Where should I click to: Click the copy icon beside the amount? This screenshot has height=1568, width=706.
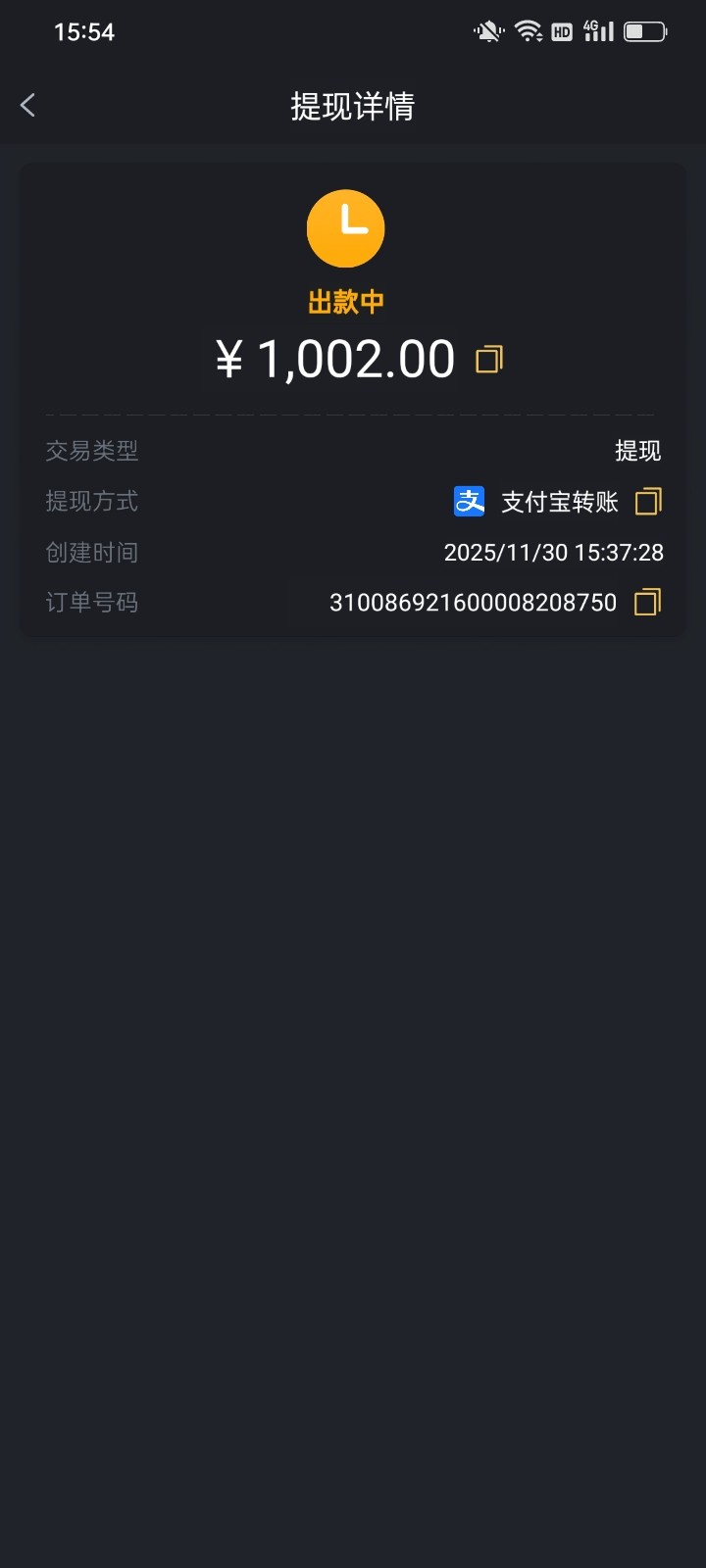click(488, 358)
